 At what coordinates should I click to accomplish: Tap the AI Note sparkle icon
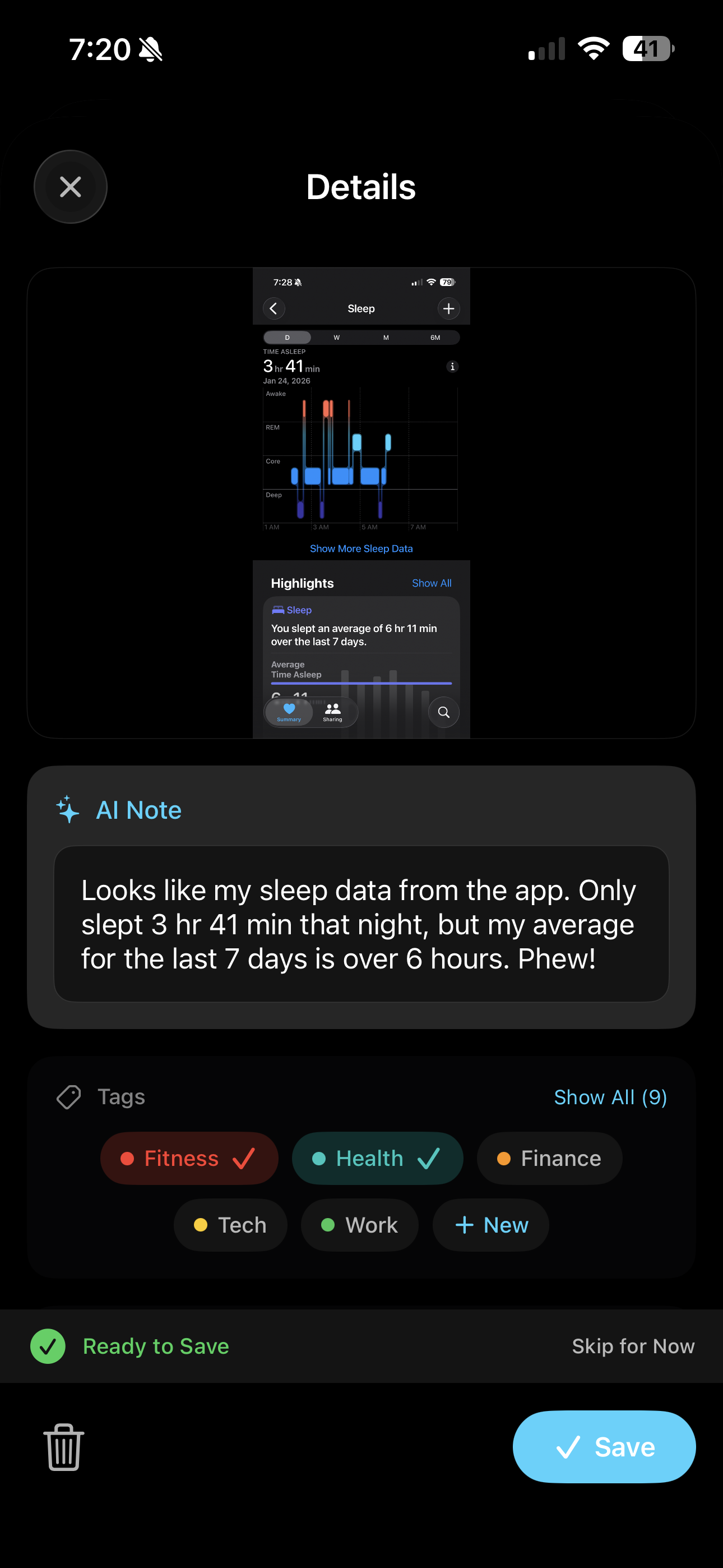(68, 810)
